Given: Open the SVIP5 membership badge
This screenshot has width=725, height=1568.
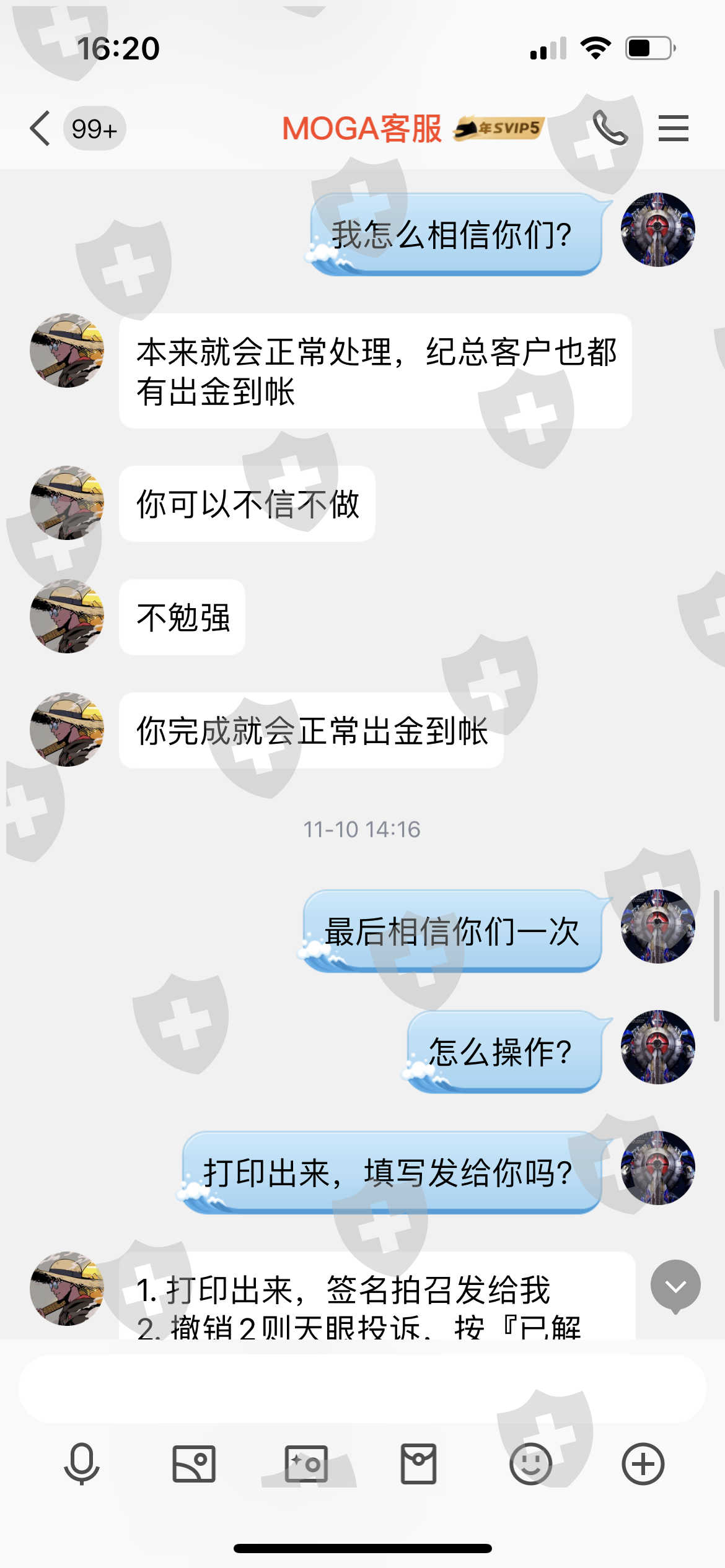Looking at the screenshot, I should pyautogui.click(x=499, y=128).
